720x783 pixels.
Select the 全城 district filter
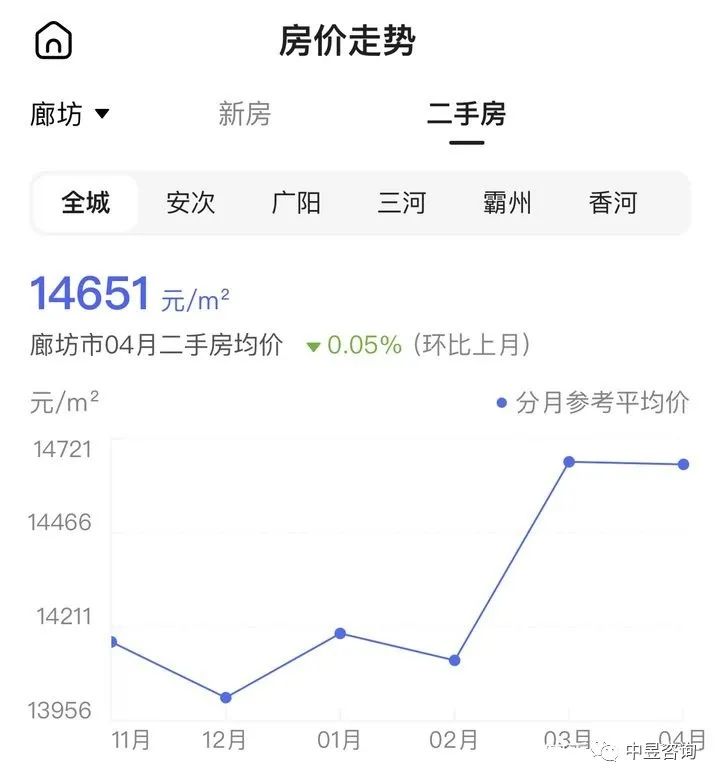(86, 203)
